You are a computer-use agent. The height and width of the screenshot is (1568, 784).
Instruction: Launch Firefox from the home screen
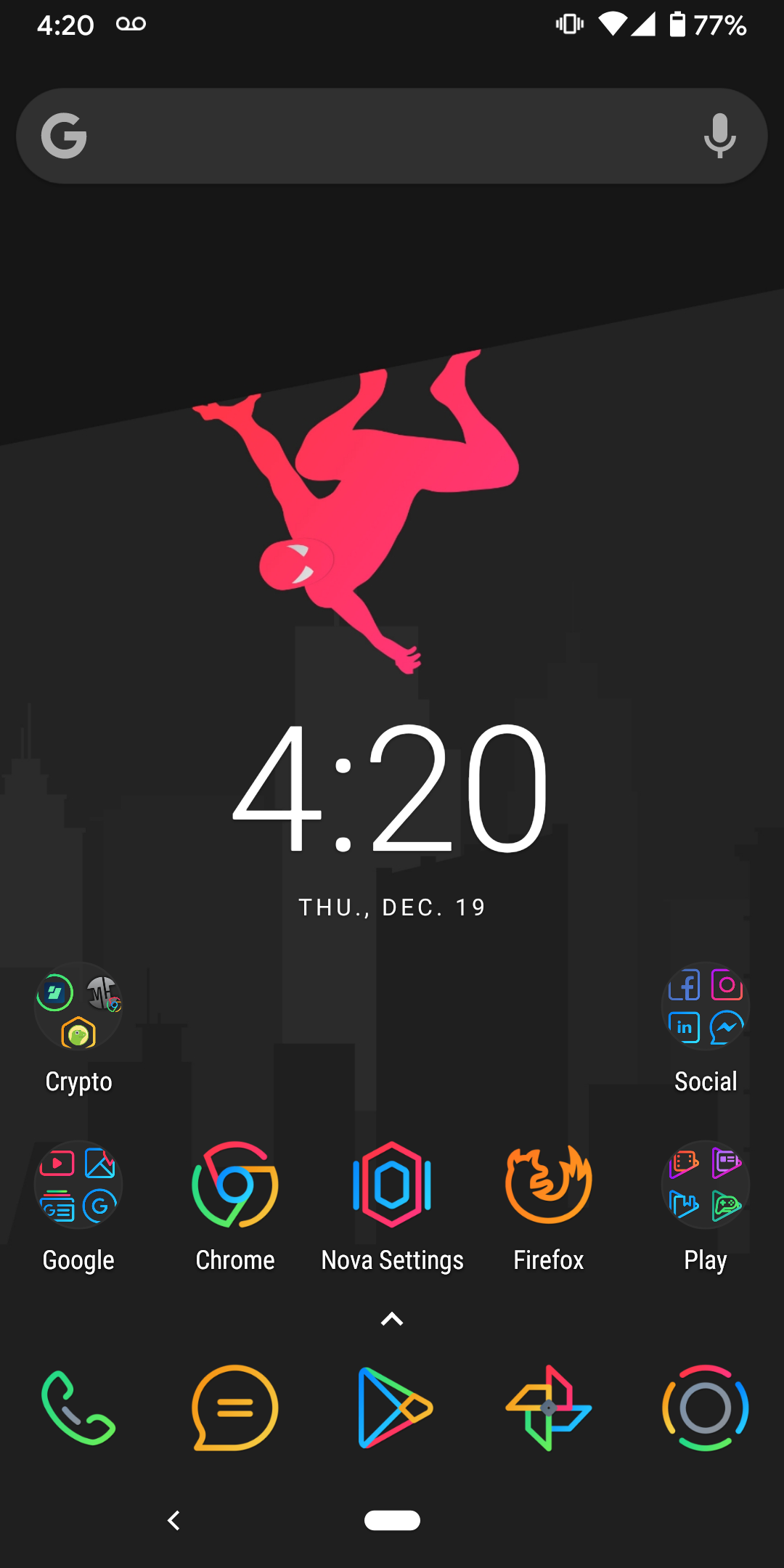coord(548,1185)
